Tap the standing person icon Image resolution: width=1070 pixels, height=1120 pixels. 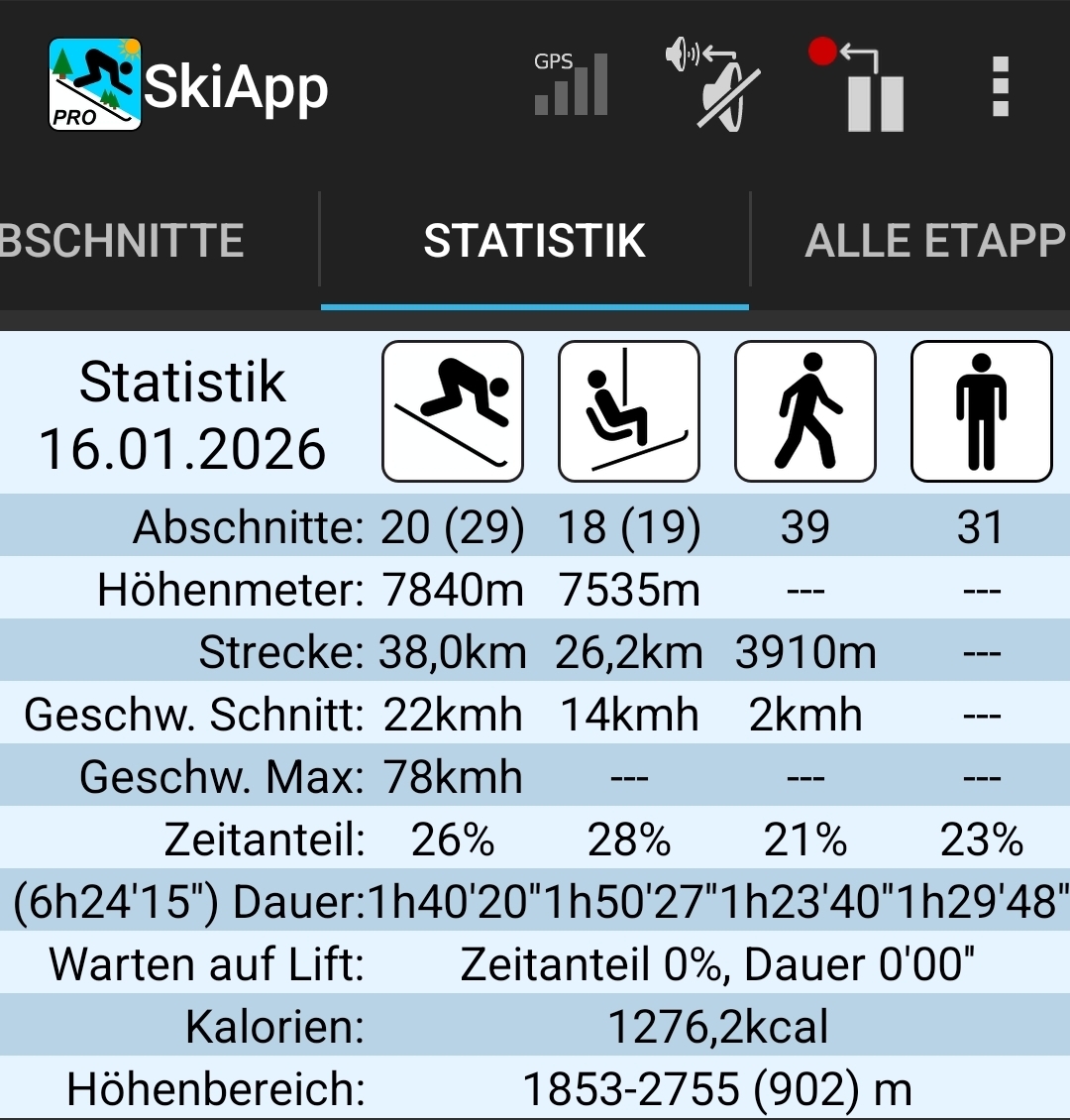click(x=981, y=411)
